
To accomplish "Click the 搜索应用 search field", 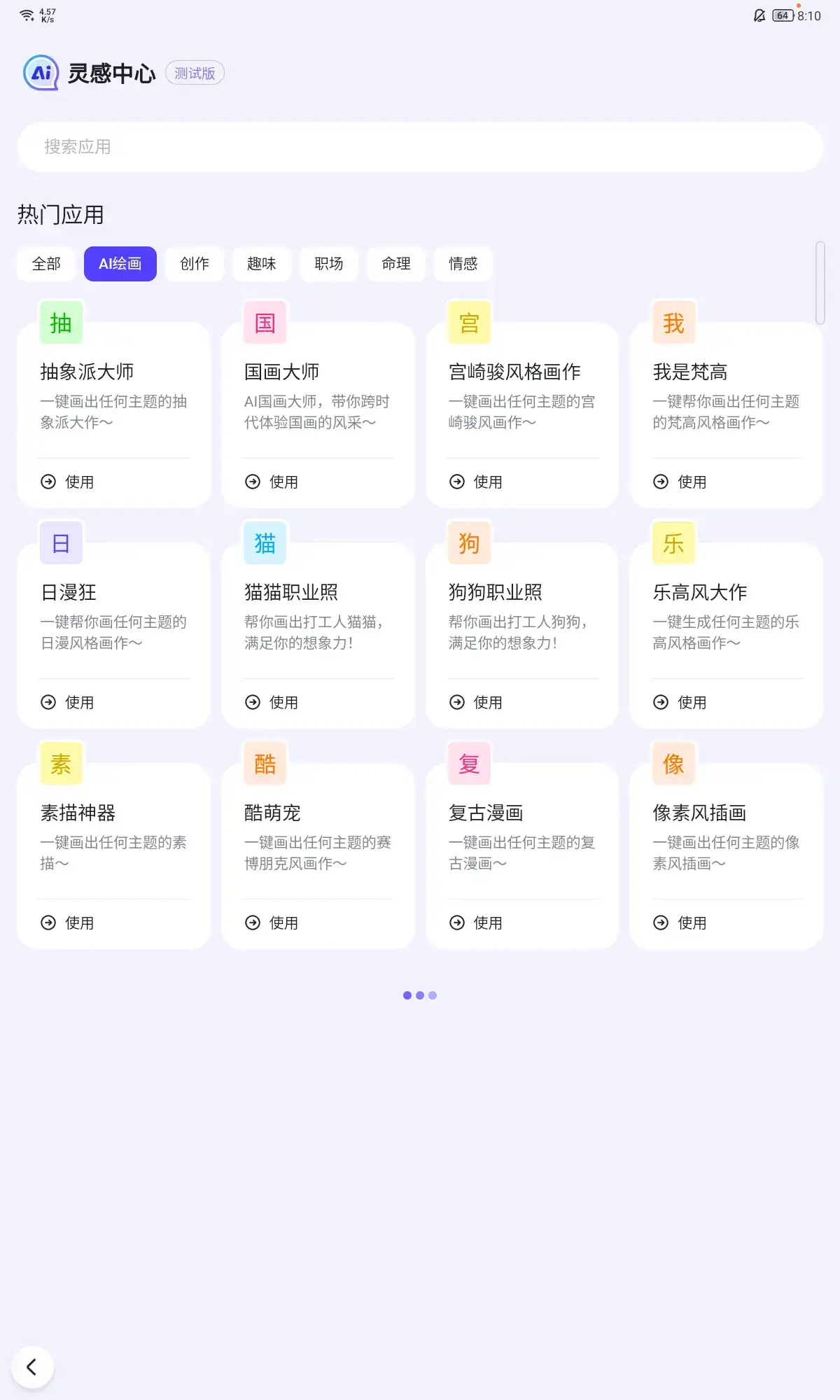I will (x=420, y=147).
